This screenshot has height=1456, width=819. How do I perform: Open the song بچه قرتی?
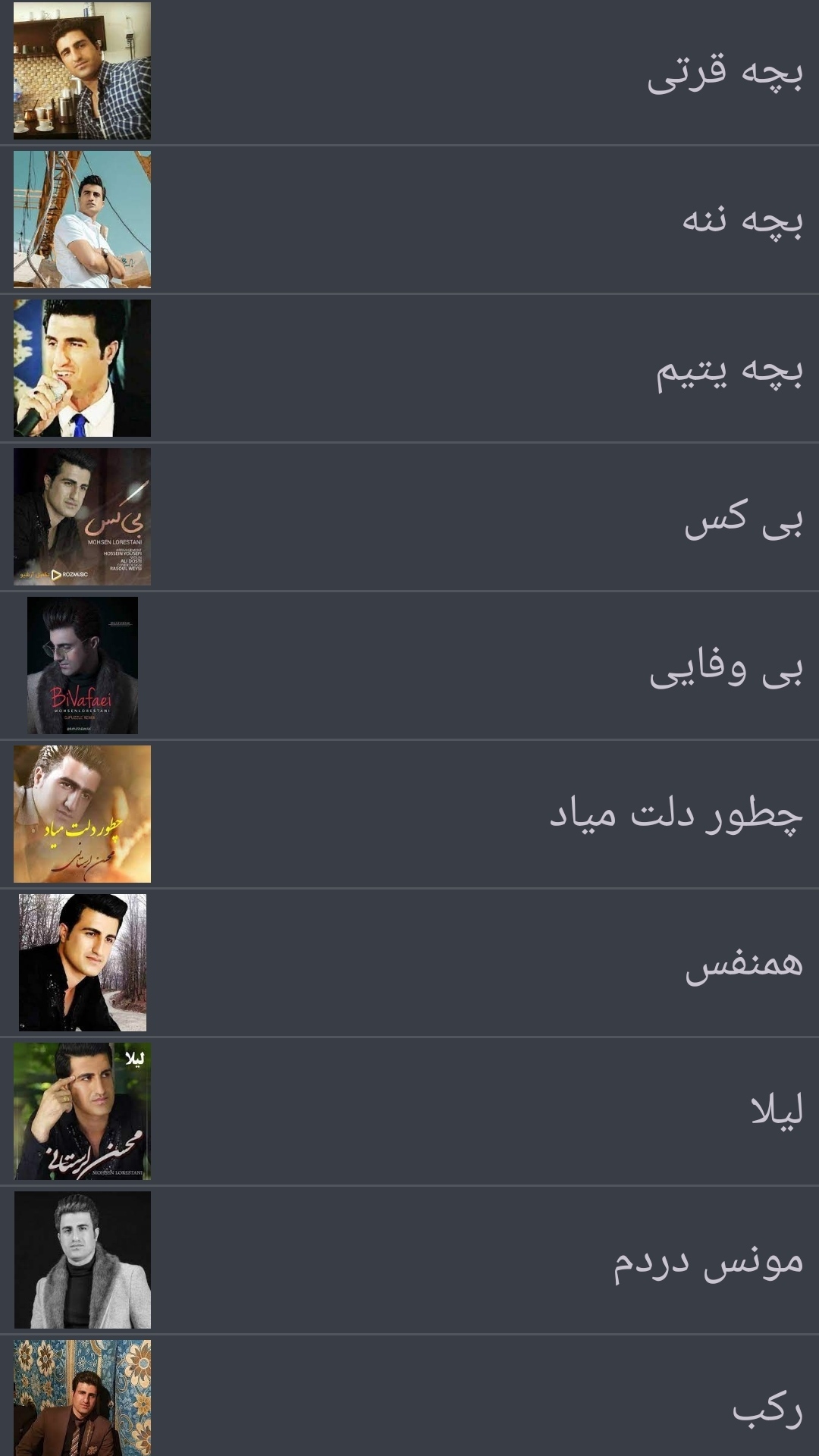click(724, 72)
